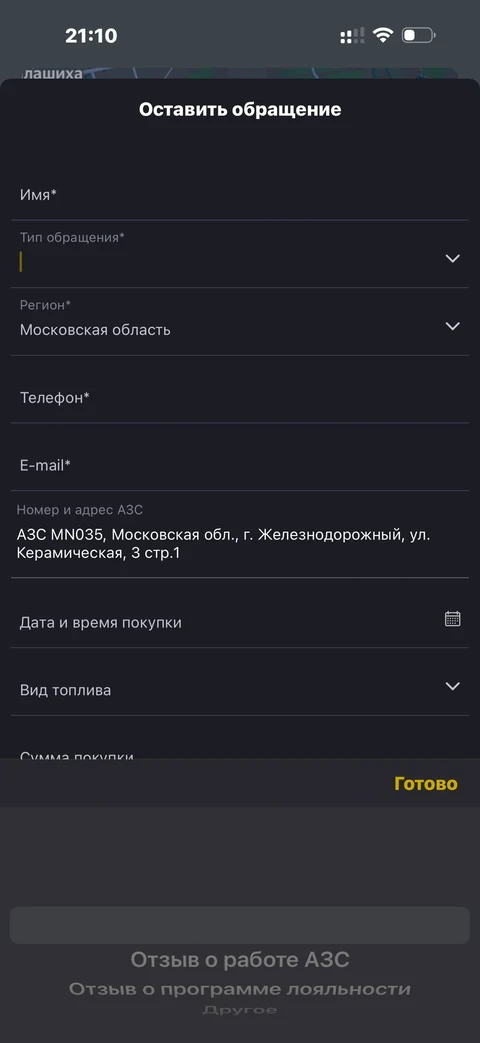Open the Тип обращения dropdown
This screenshot has height=1043, width=480.
point(239,255)
